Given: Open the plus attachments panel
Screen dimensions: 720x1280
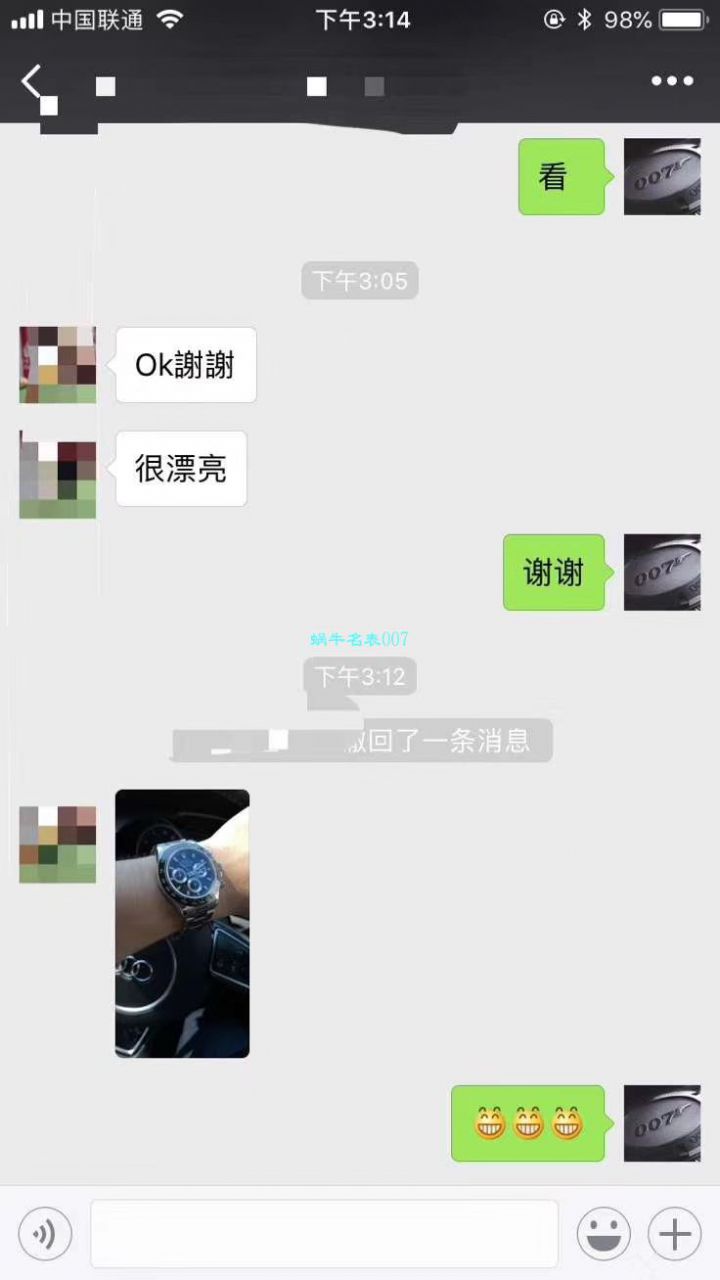Looking at the screenshot, I should tap(675, 1234).
